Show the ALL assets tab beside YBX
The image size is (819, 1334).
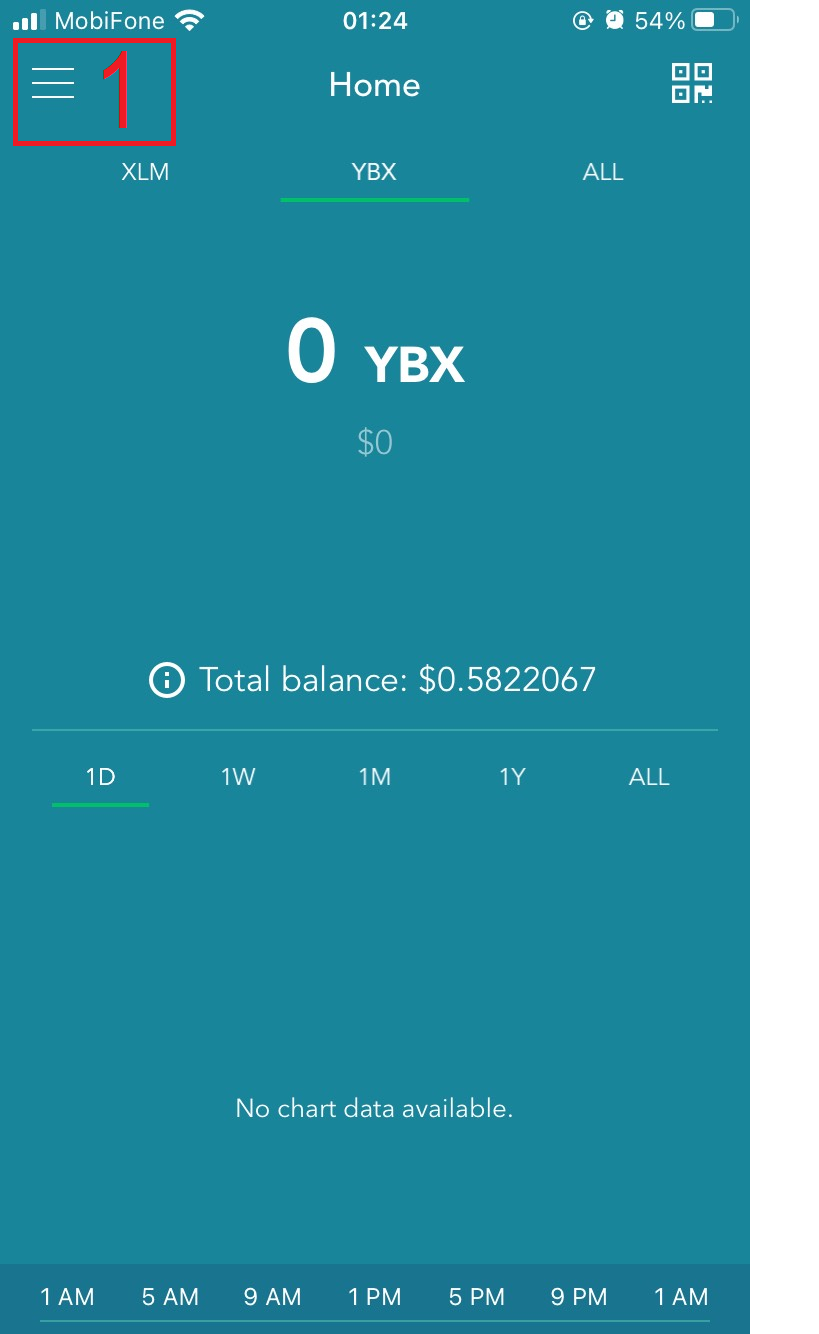click(x=603, y=172)
